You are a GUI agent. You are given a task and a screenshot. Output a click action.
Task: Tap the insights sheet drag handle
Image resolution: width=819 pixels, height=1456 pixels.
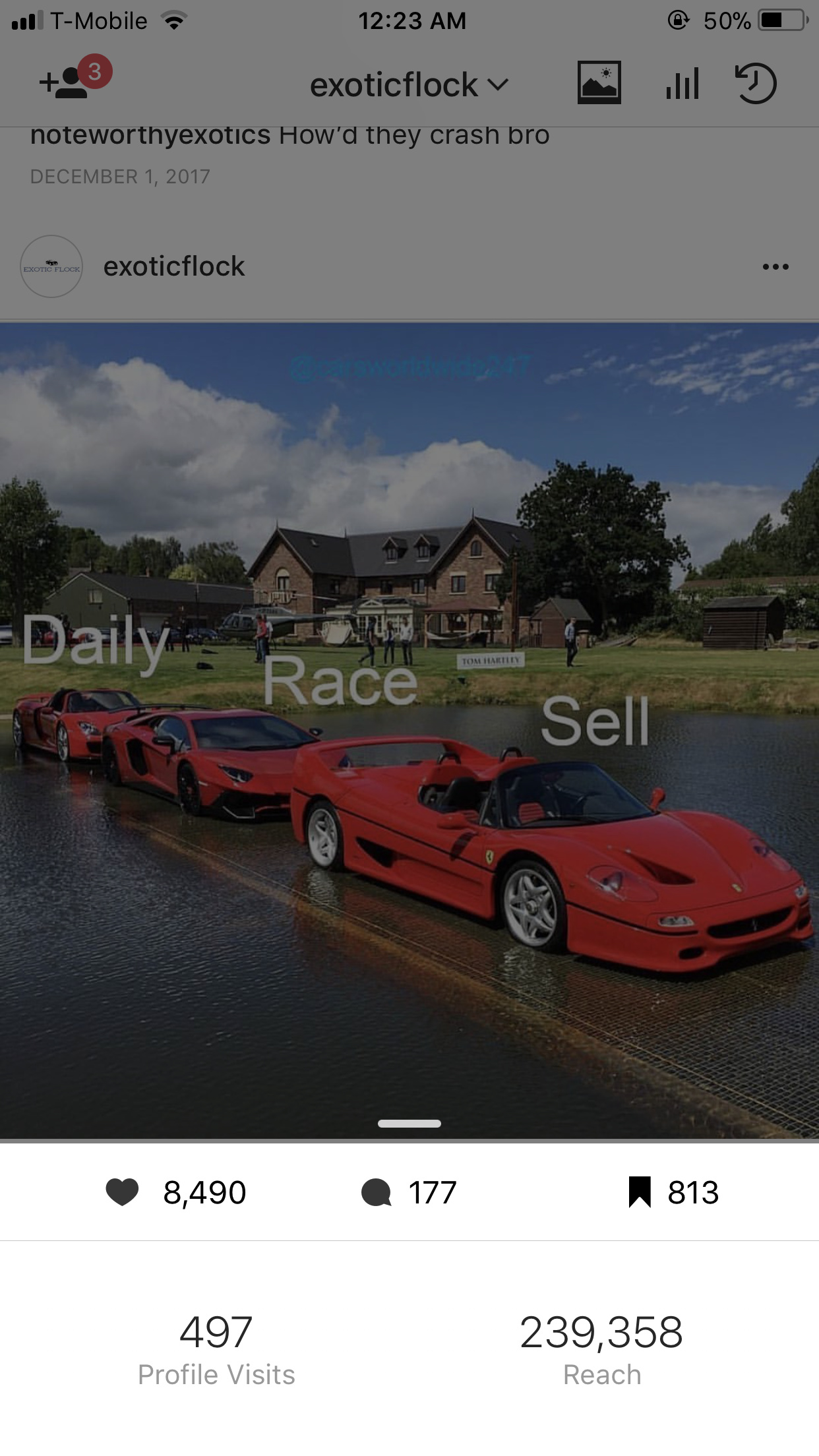[x=409, y=1124]
